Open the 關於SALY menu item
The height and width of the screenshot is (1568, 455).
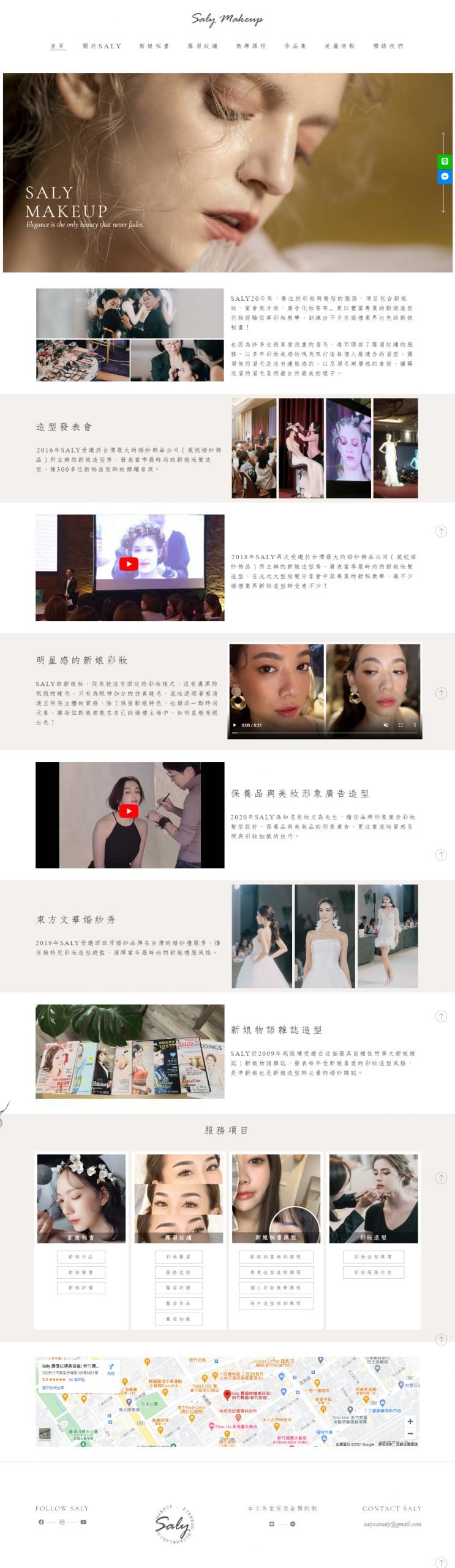(102, 46)
